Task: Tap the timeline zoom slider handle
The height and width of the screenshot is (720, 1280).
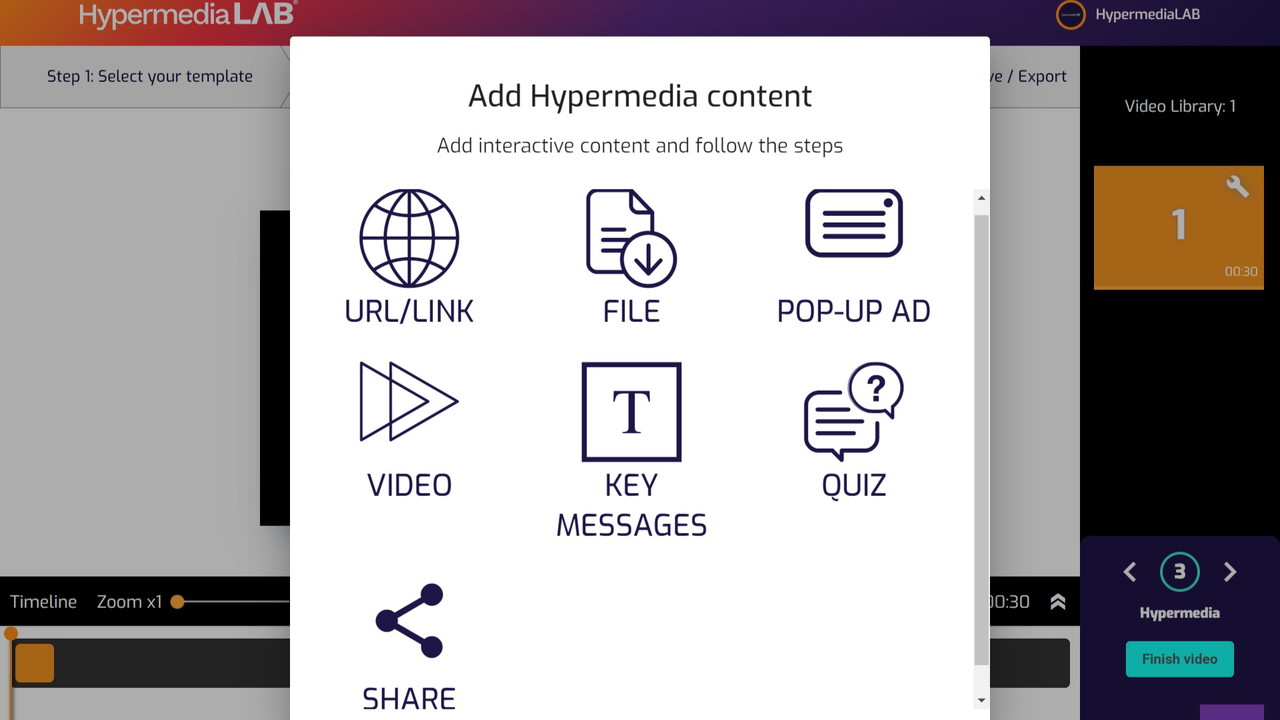Action: pos(177,602)
